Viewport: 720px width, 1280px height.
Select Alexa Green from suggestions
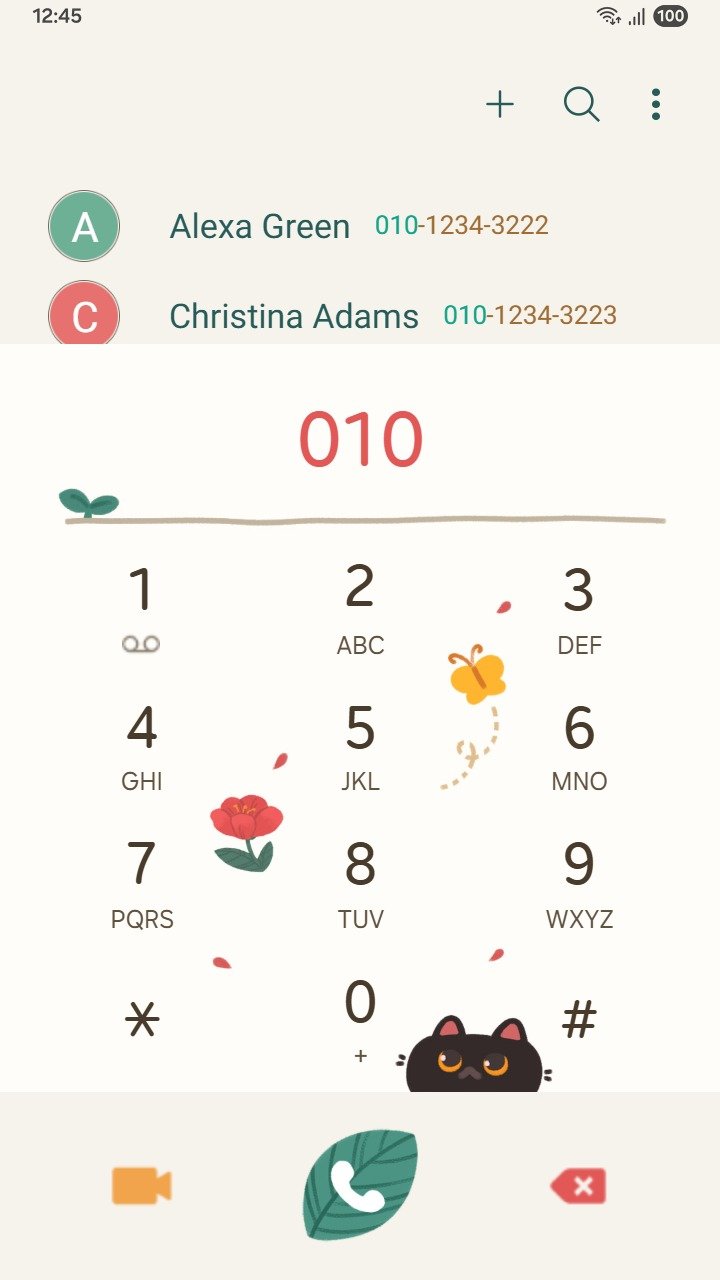[x=260, y=227]
